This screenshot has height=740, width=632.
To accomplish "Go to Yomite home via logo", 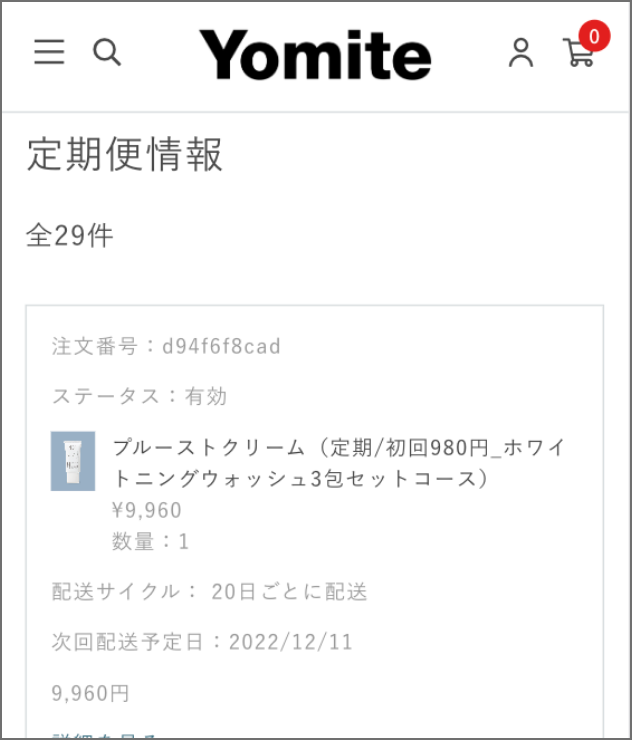I will tap(315, 55).
